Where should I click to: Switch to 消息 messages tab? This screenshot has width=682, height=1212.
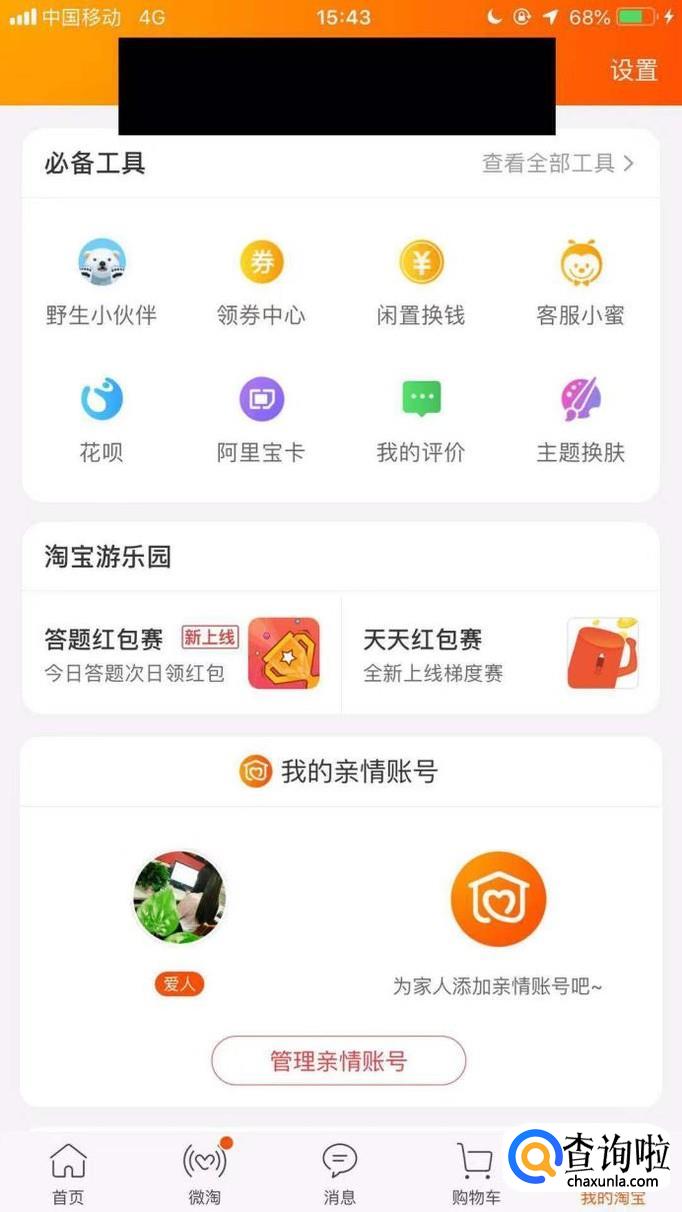pos(339,1173)
